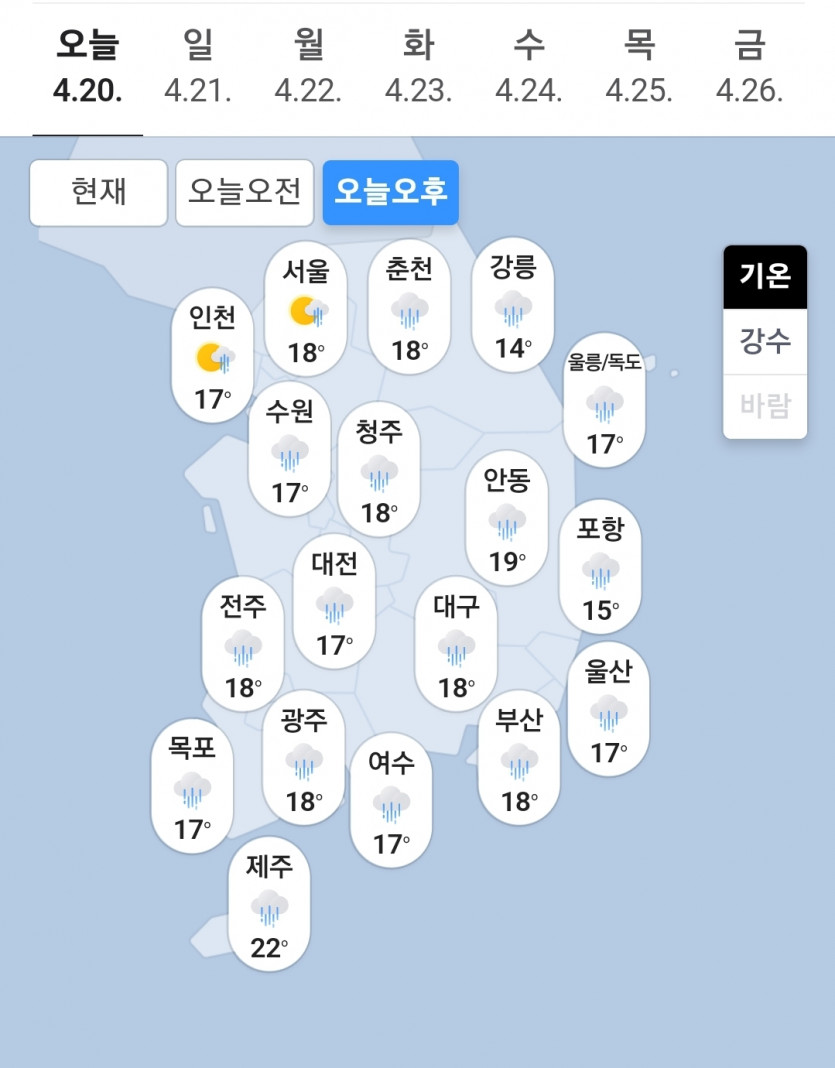Show the 현재 current weather map
The height and width of the screenshot is (1068, 835).
[99, 192]
